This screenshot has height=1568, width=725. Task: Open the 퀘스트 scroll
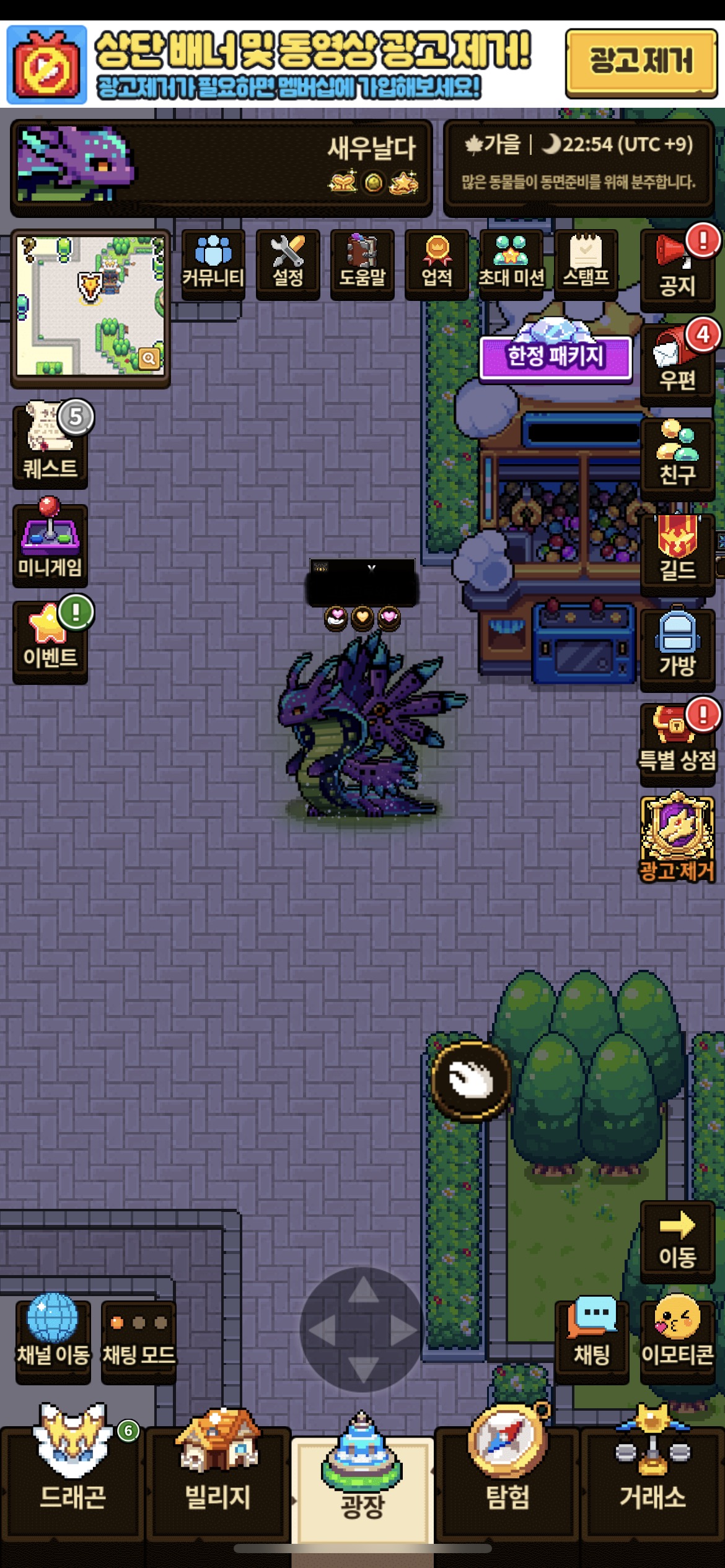click(50, 445)
